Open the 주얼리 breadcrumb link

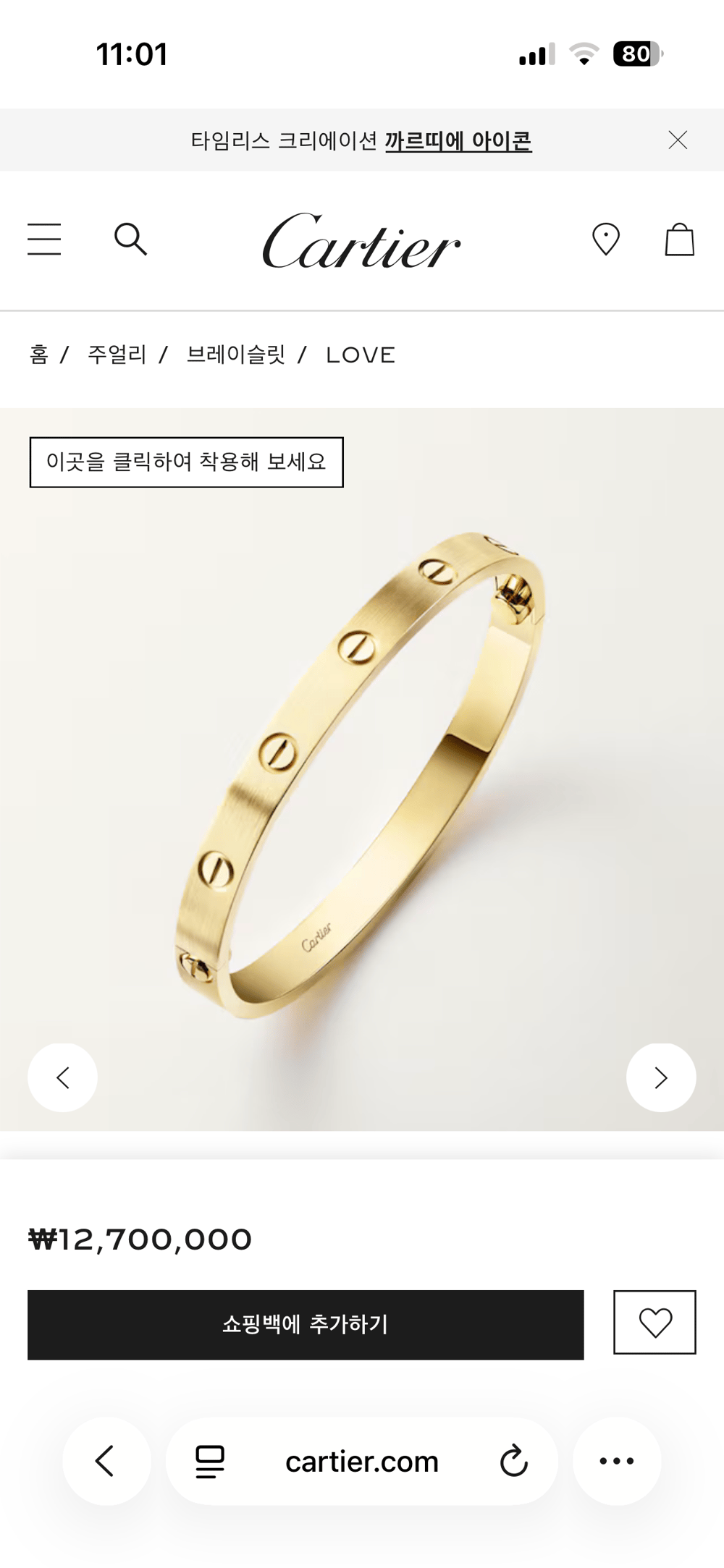pyautogui.click(x=117, y=355)
